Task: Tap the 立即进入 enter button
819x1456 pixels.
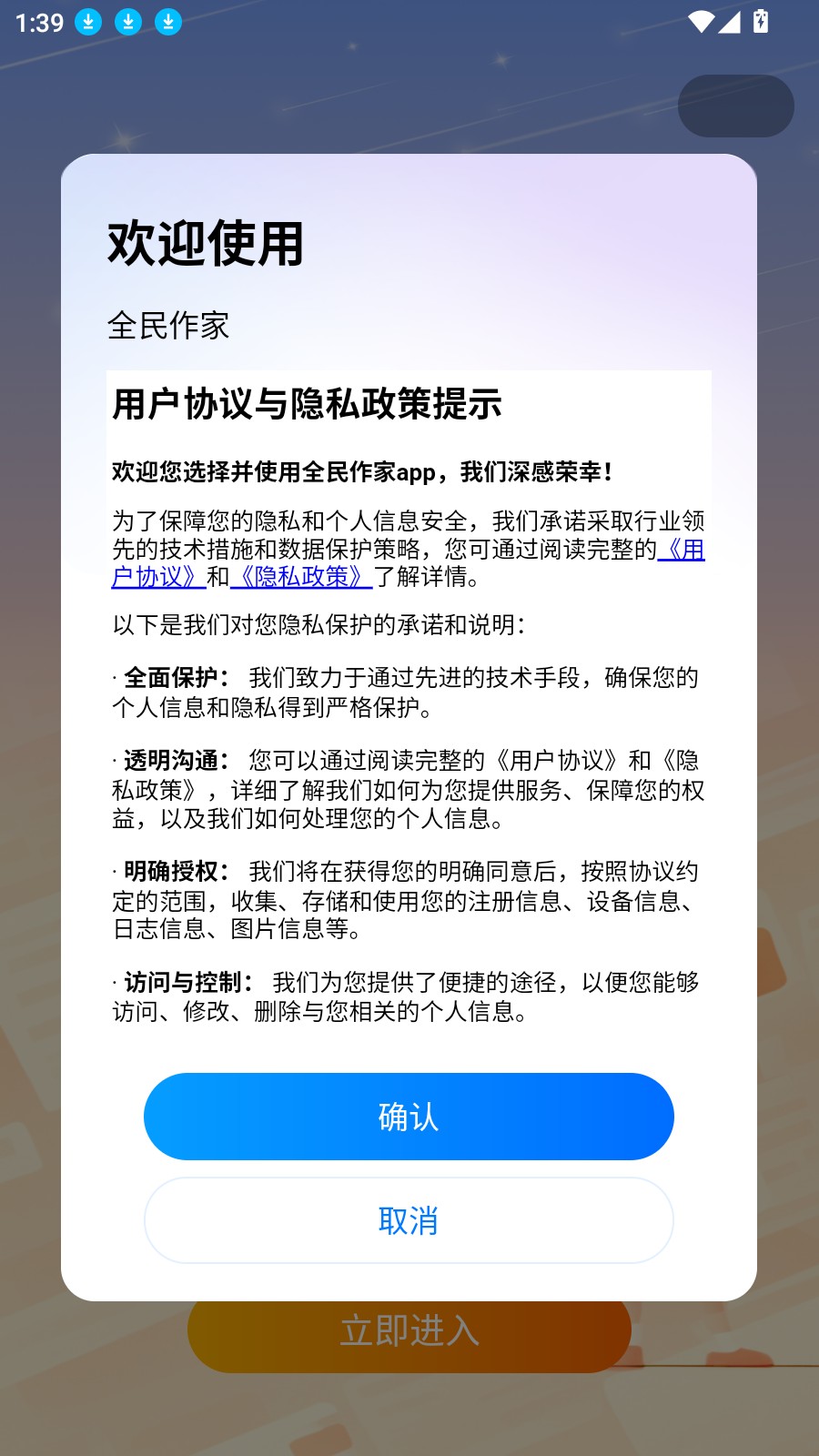Action: coord(408,1330)
